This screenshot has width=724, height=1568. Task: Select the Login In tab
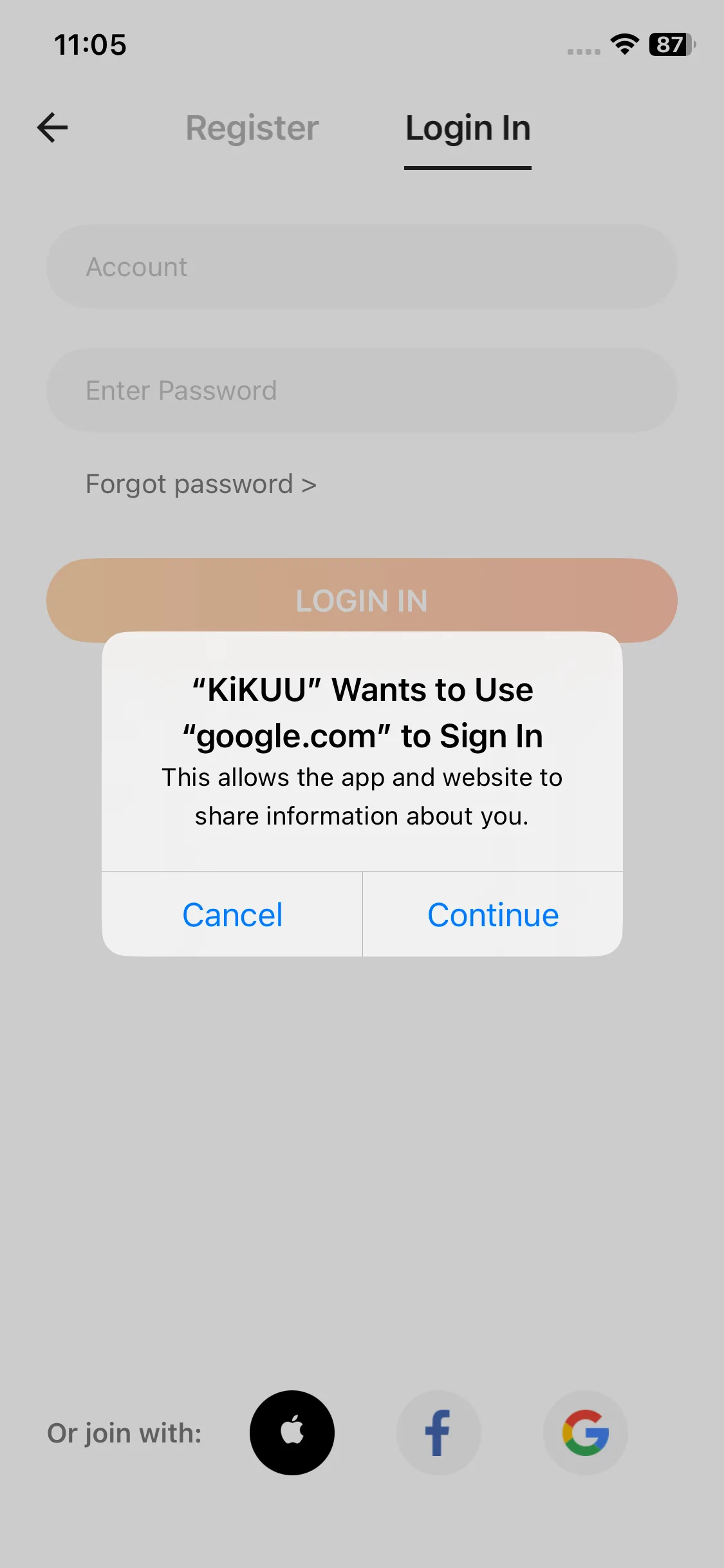468,129
